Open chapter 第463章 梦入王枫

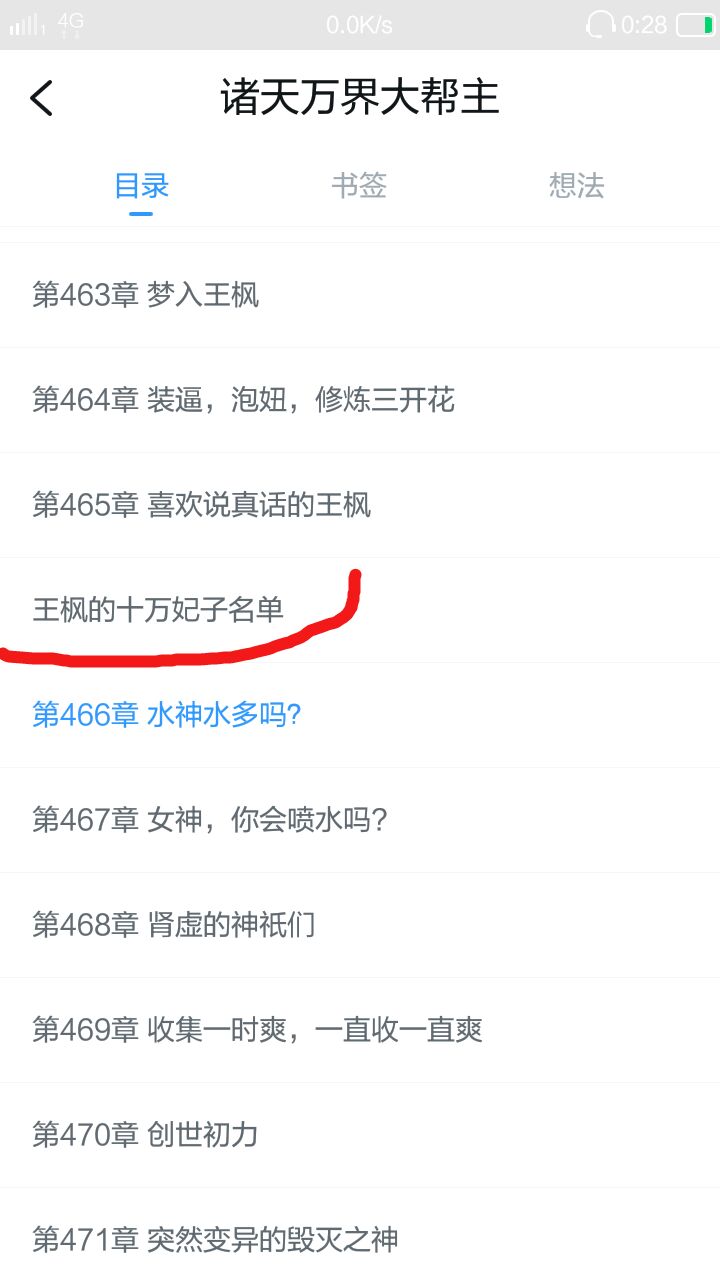[x=360, y=295]
